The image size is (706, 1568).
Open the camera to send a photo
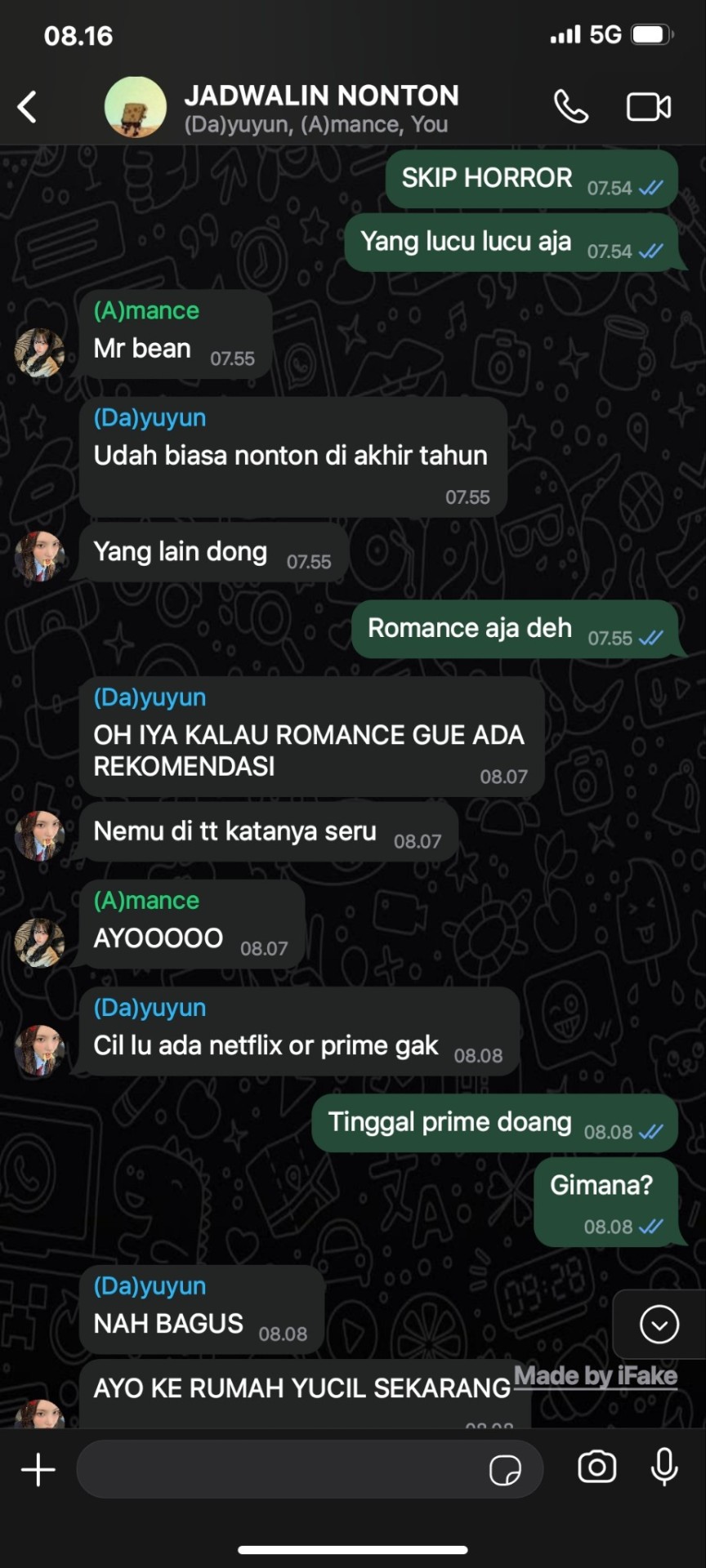597,1468
